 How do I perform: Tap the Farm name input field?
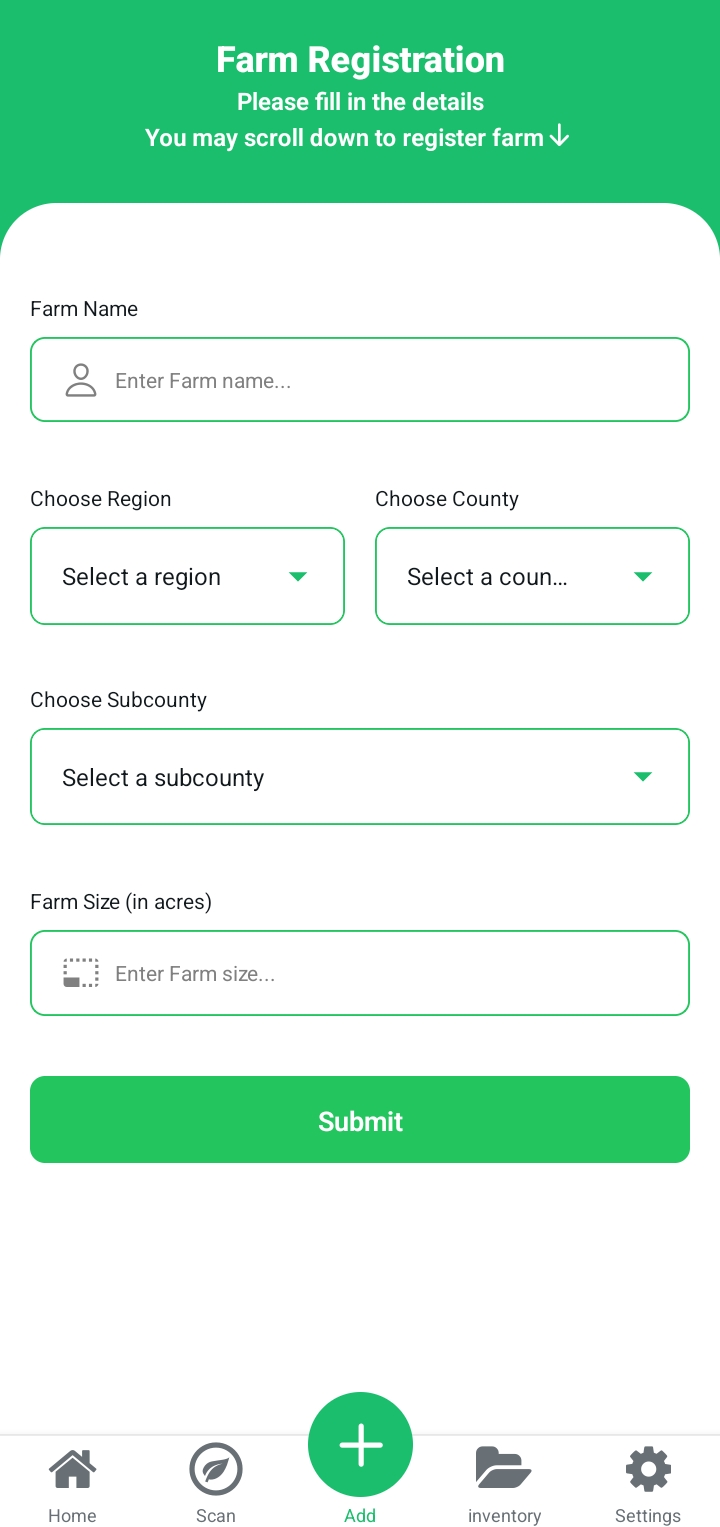click(x=380, y=380)
